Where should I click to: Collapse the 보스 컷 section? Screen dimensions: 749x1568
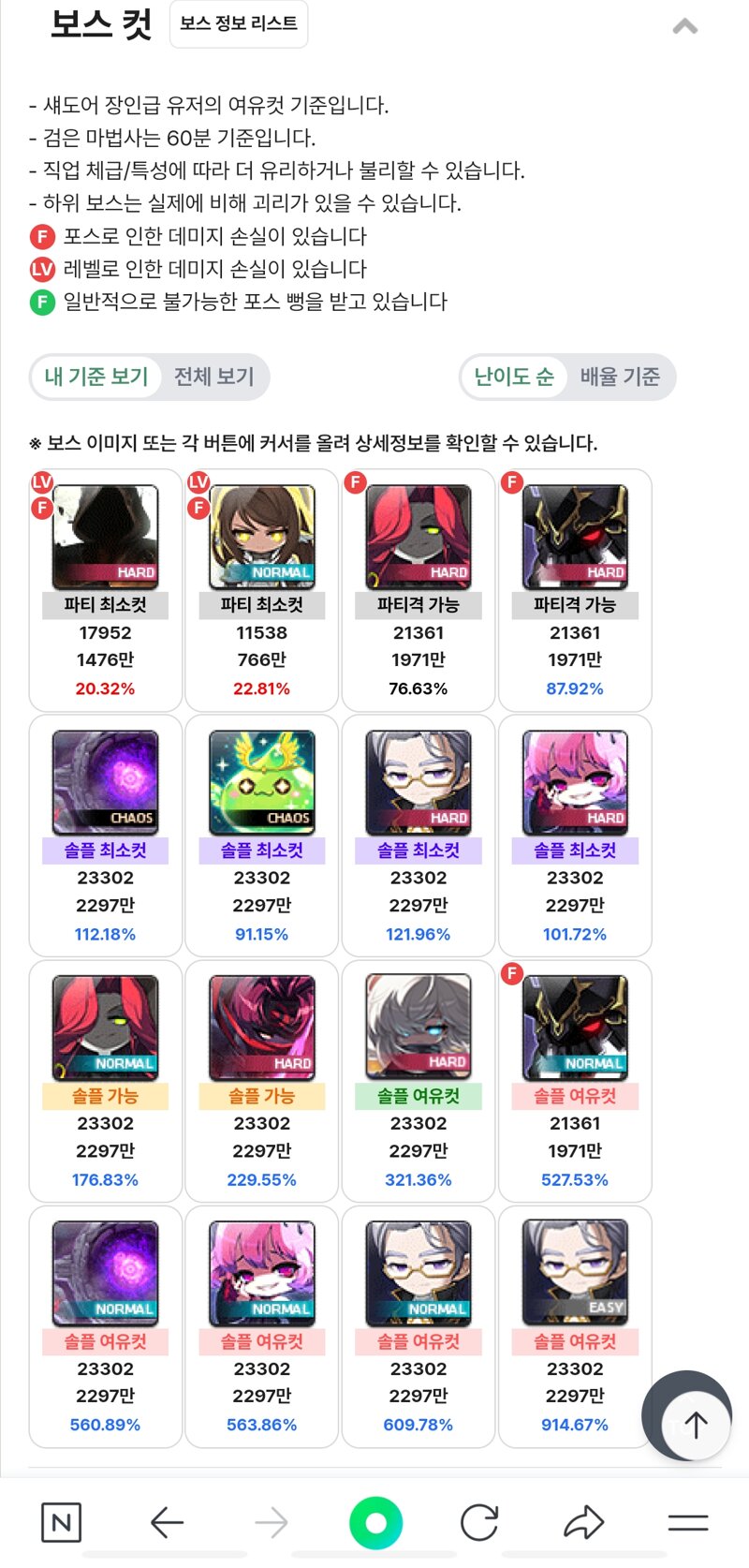tap(685, 26)
